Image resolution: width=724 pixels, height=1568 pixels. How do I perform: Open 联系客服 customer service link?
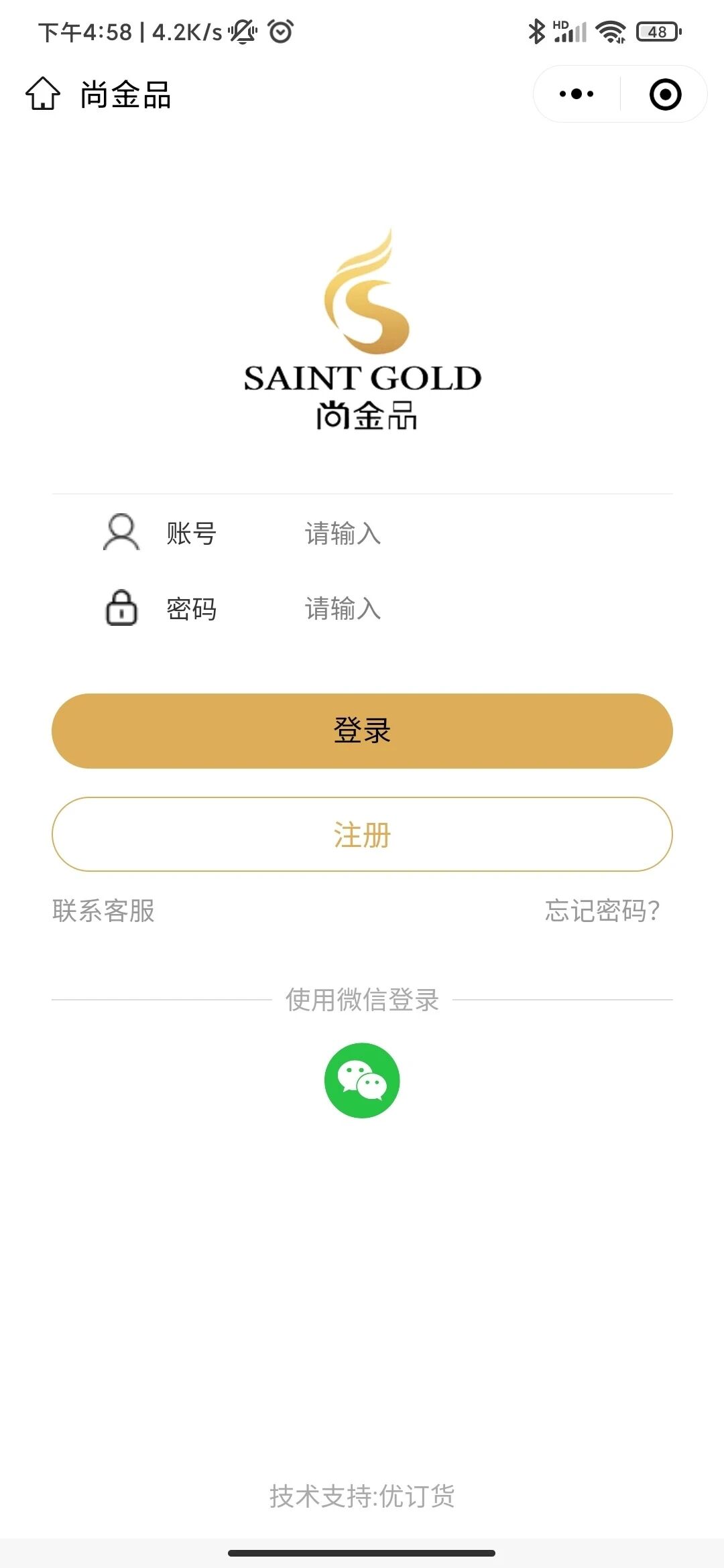[x=103, y=911]
